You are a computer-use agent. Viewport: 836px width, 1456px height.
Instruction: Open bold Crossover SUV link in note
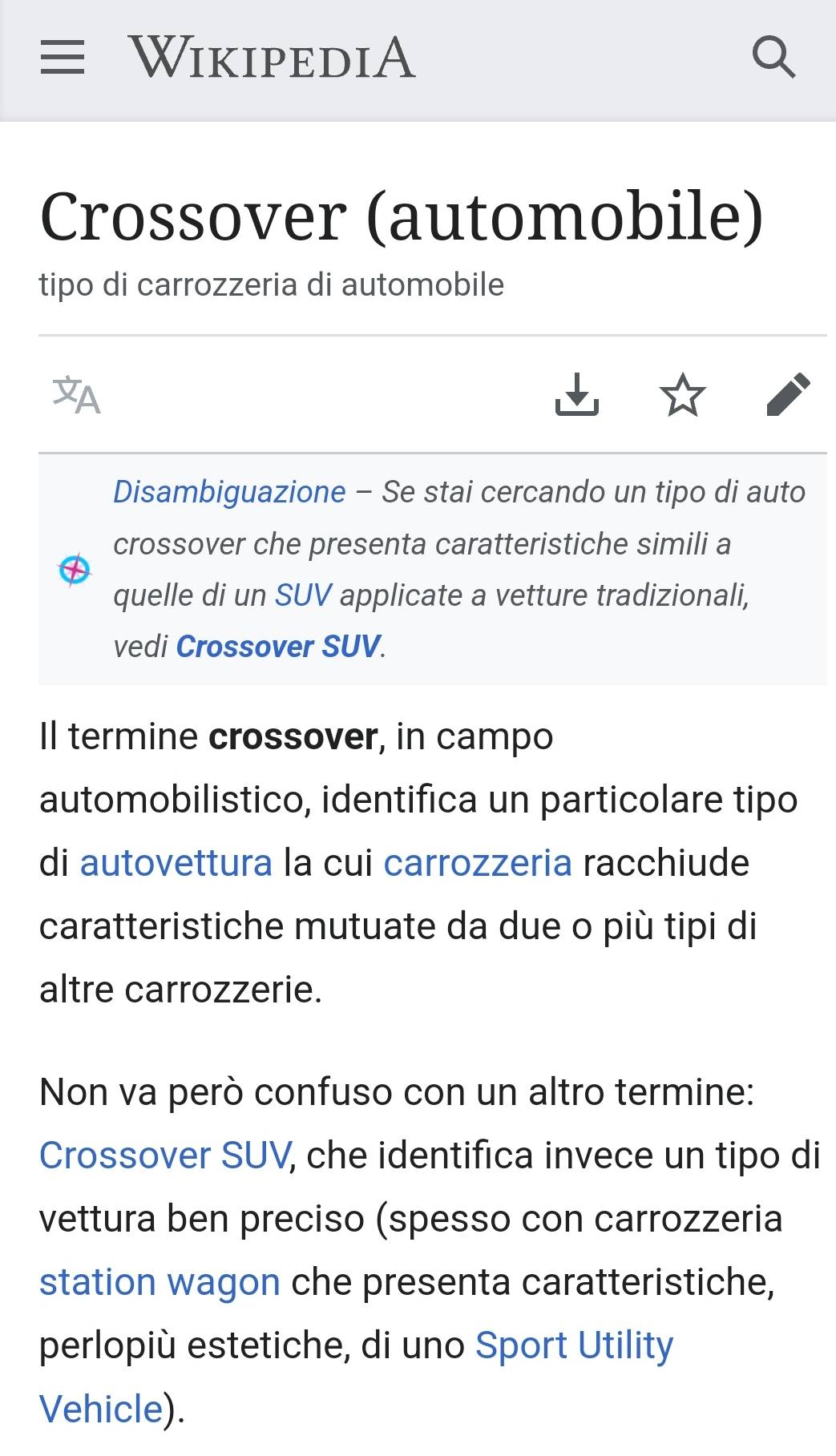277,647
